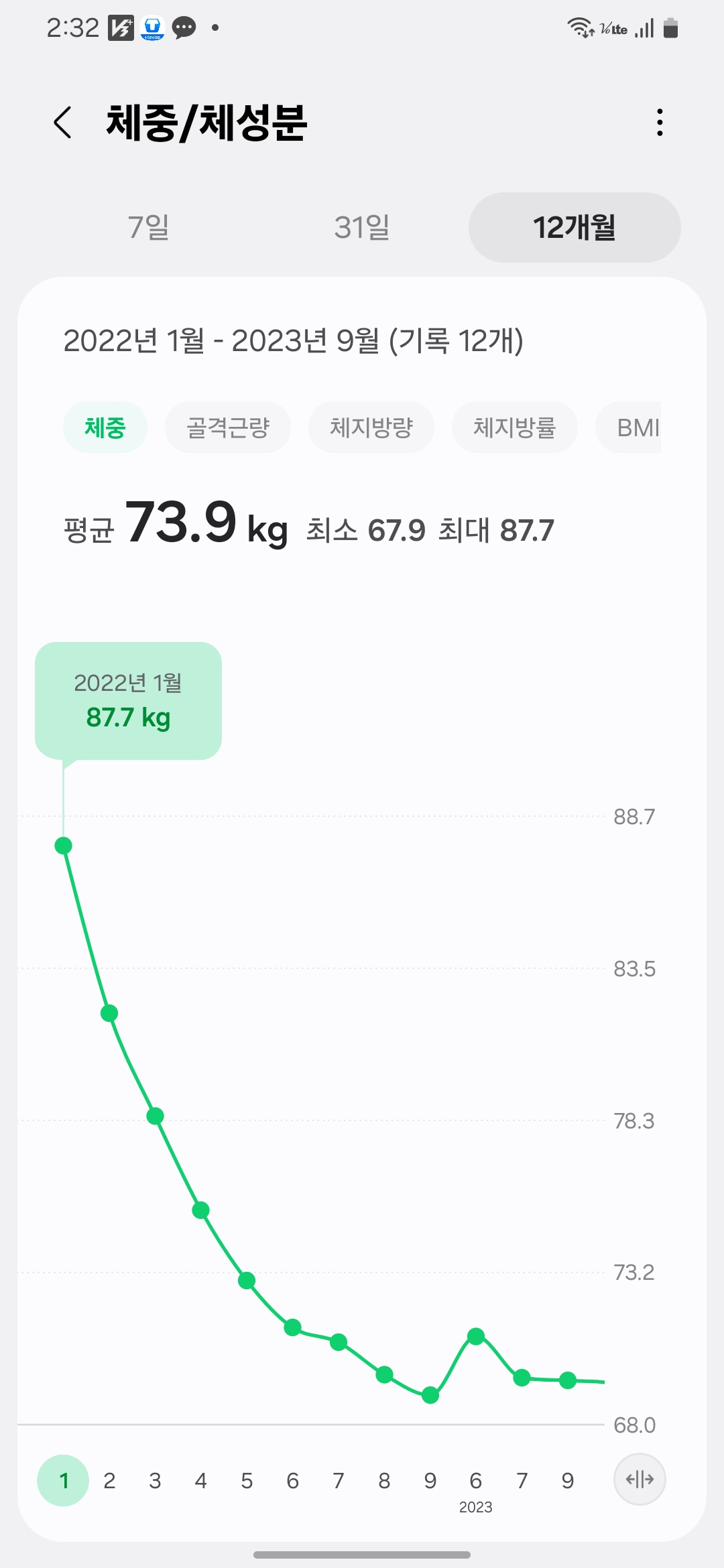Tap the battery indicator in status bar
The image size is (724, 1568).
(670, 28)
